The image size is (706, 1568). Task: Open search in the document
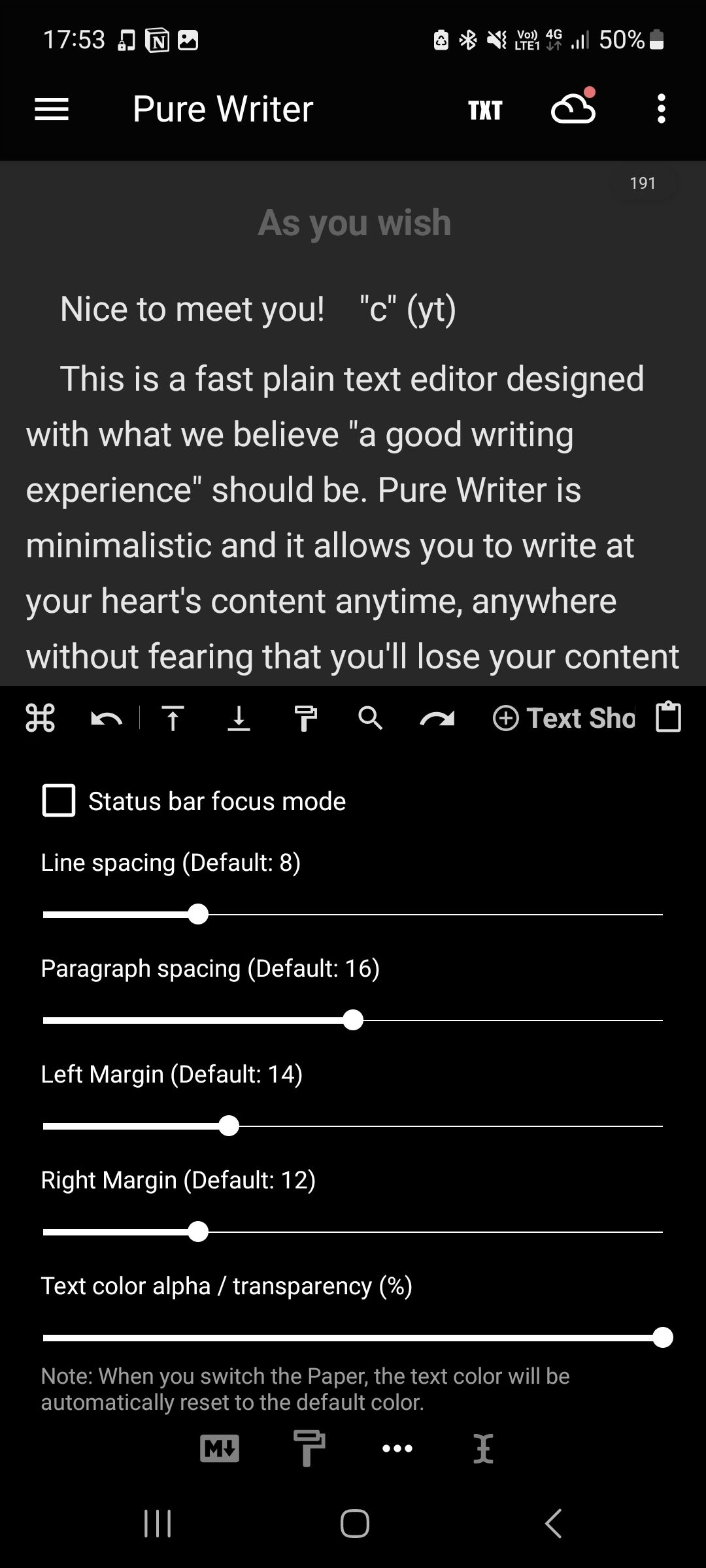pos(370,719)
